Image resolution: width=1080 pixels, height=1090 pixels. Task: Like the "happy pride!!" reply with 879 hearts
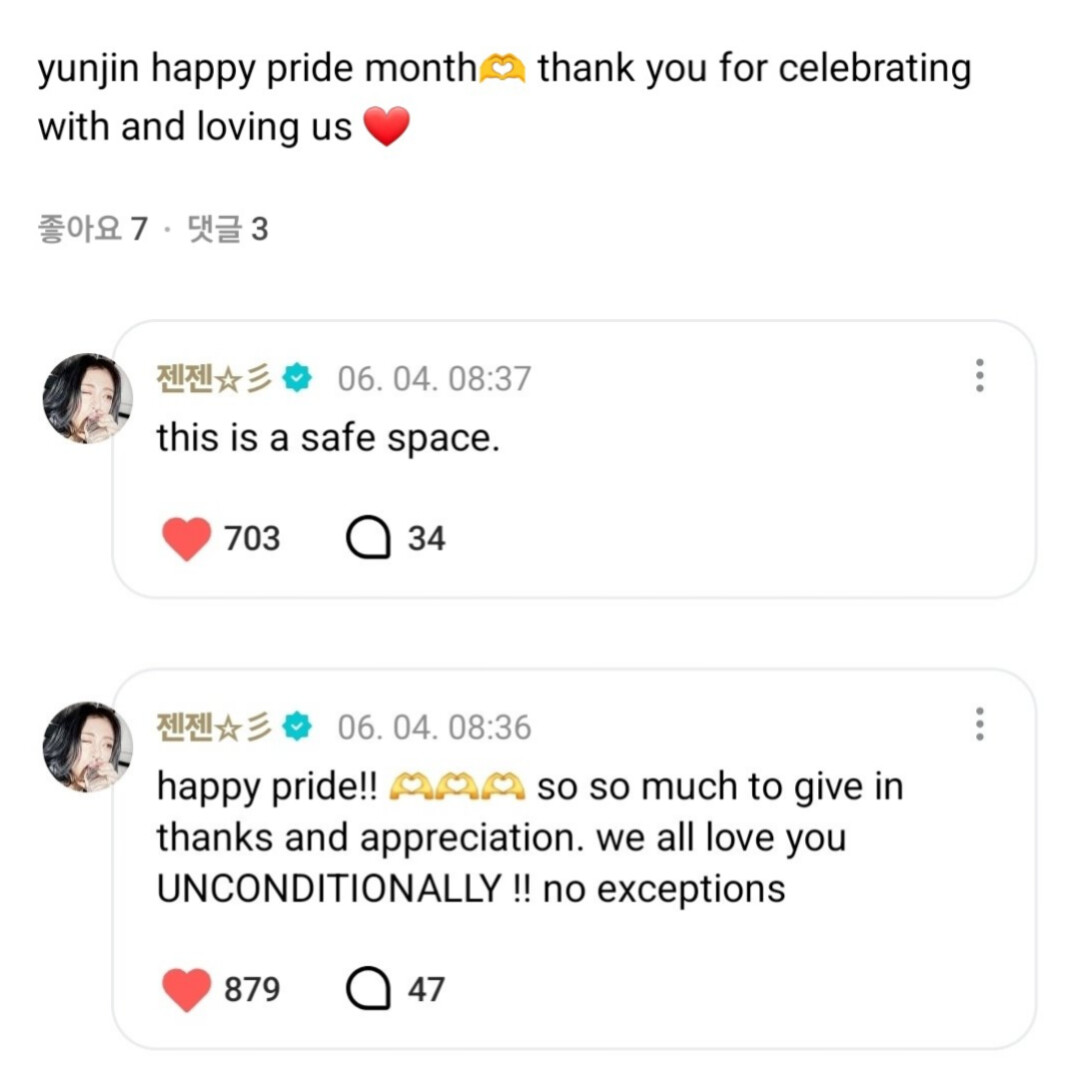point(187,990)
